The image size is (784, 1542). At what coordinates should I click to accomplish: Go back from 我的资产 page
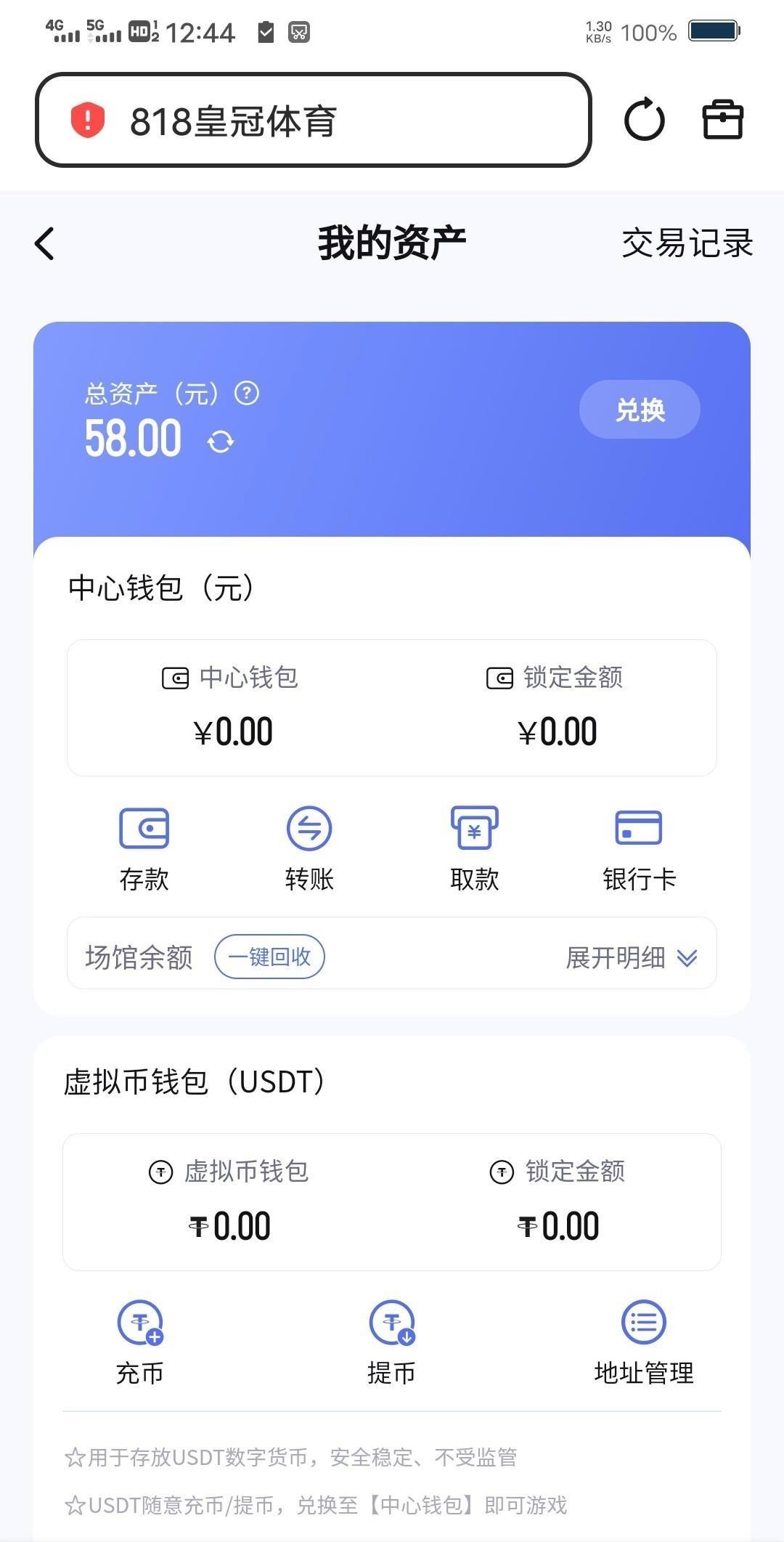(x=45, y=243)
